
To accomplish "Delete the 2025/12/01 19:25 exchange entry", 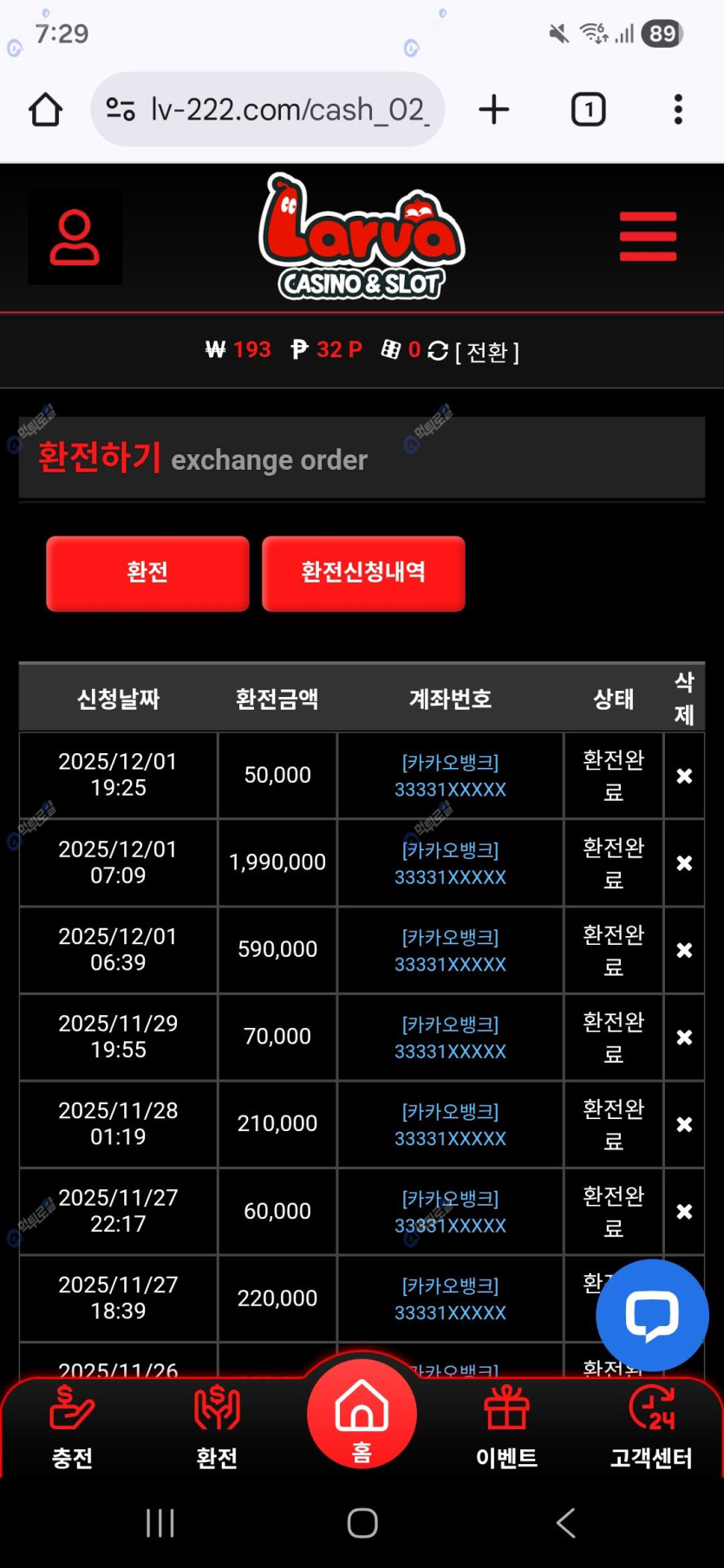I will click(x=684, y=776).
